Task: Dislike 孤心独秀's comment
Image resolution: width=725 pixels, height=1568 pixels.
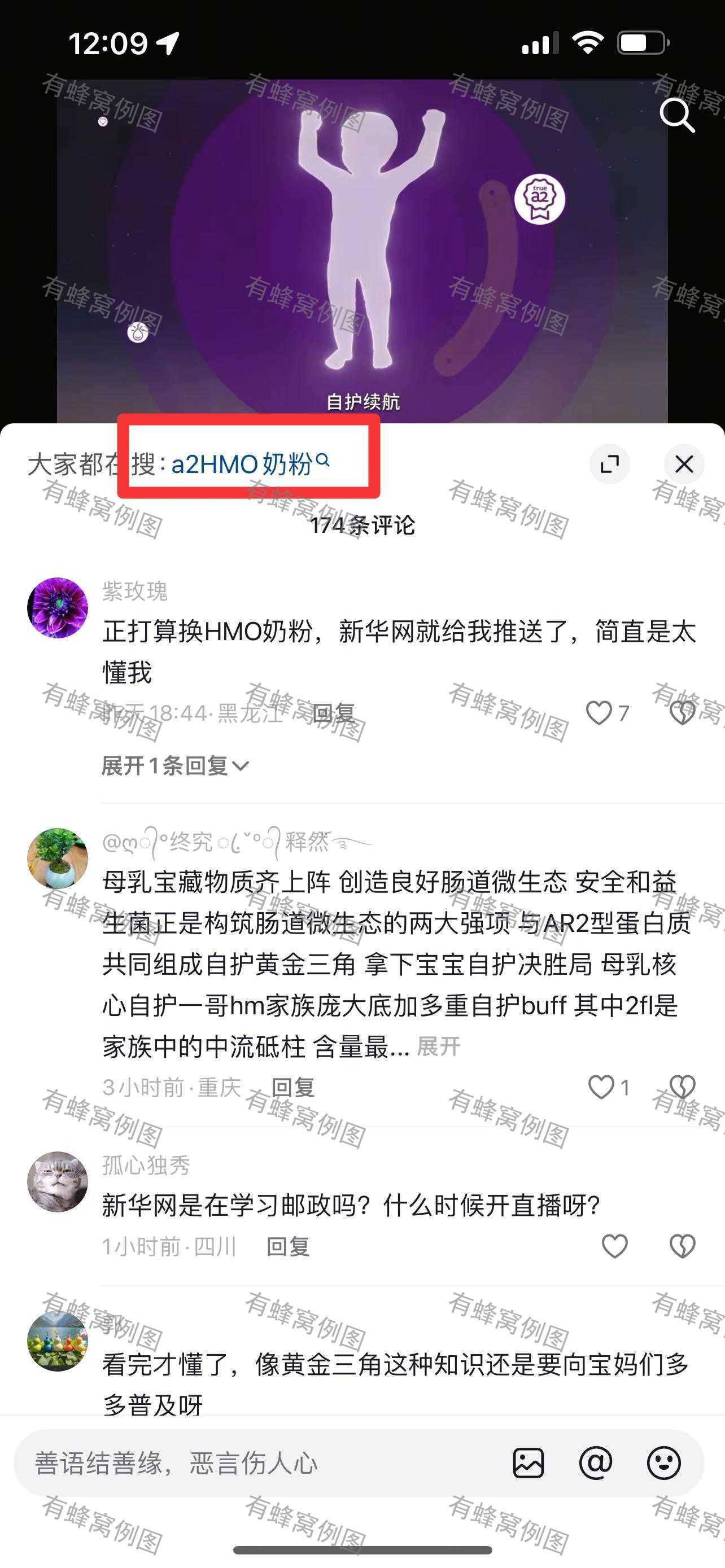Action: point(682,1246)
